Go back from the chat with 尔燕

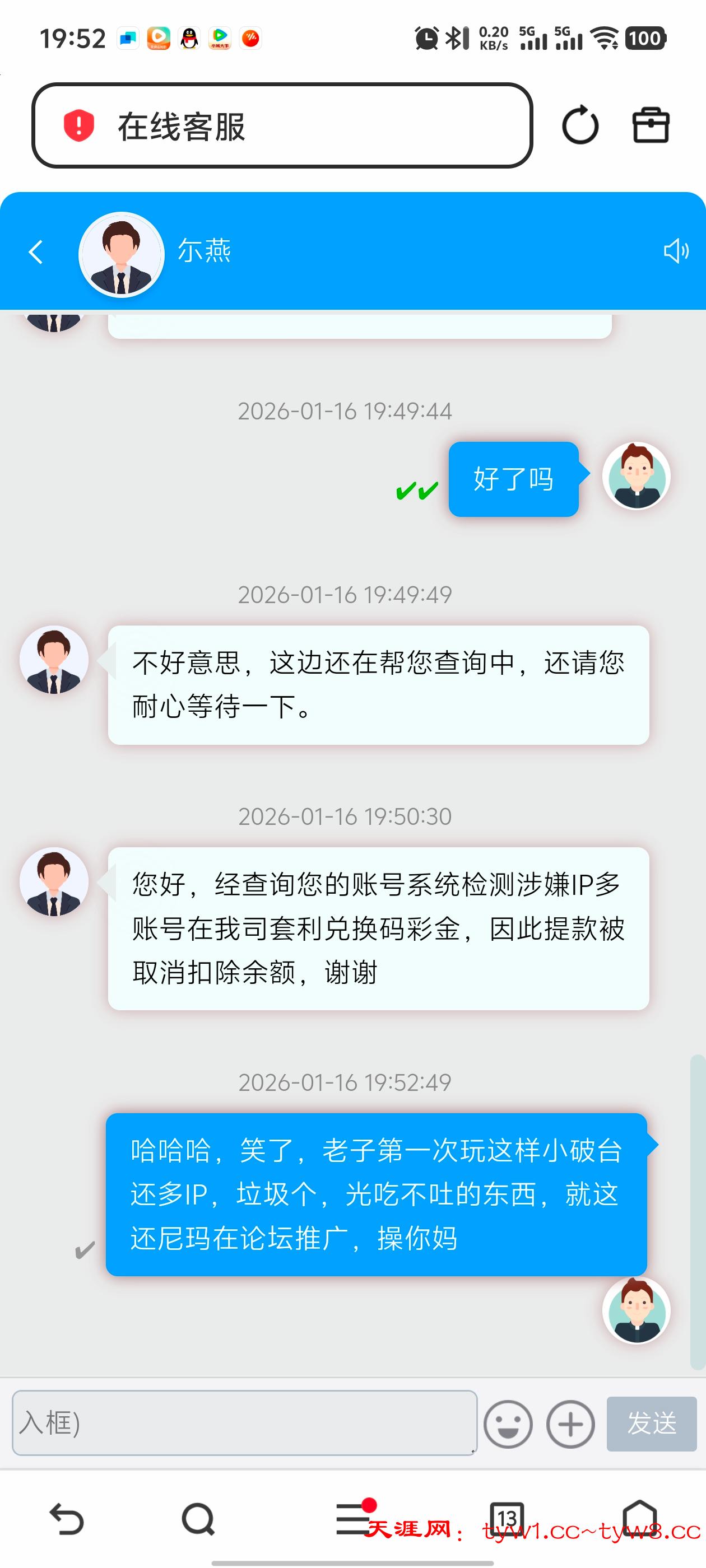(x=36, y=251)
